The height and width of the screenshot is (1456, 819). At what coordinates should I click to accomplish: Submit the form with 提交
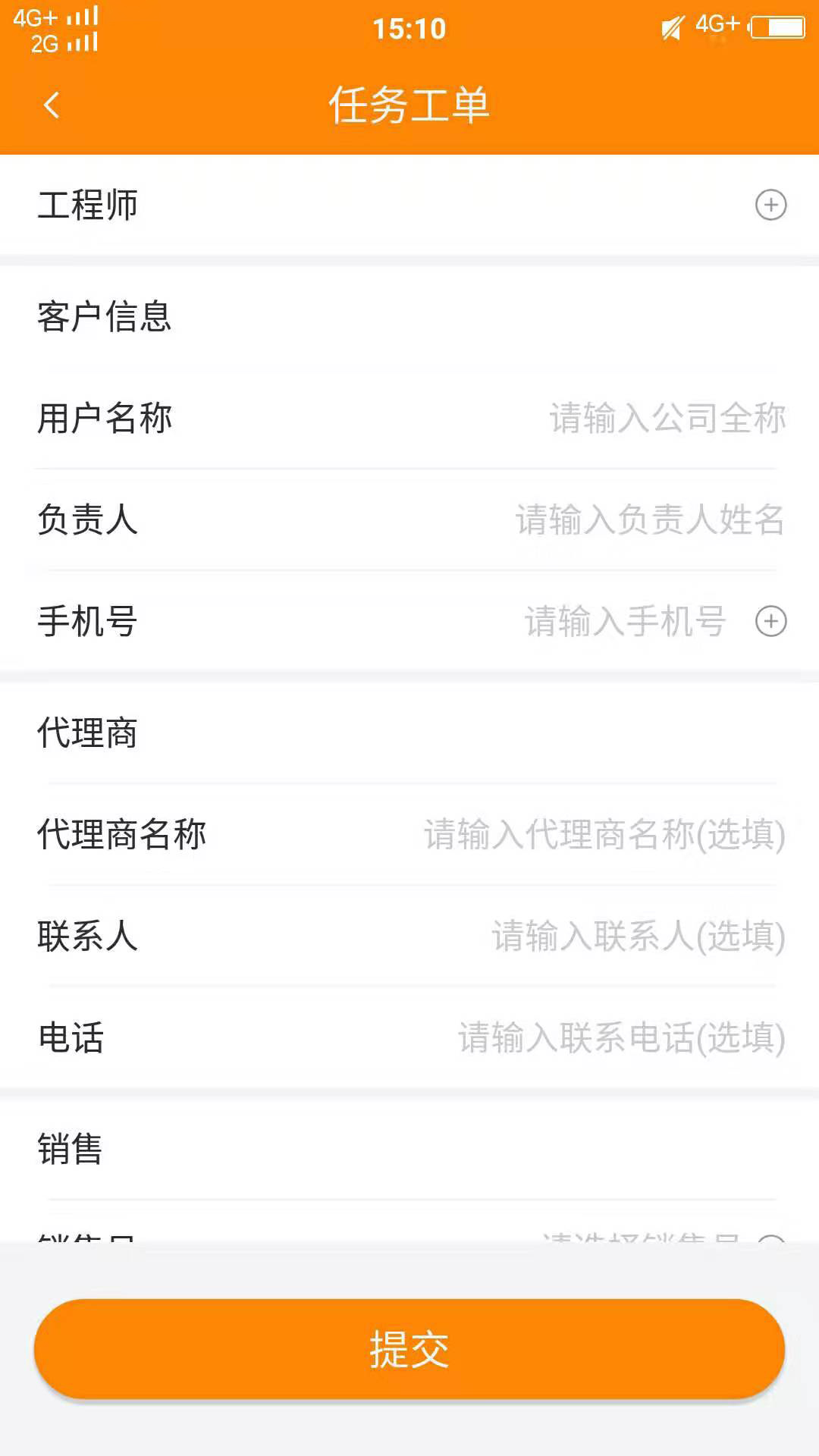click(x=409, y=1349)
